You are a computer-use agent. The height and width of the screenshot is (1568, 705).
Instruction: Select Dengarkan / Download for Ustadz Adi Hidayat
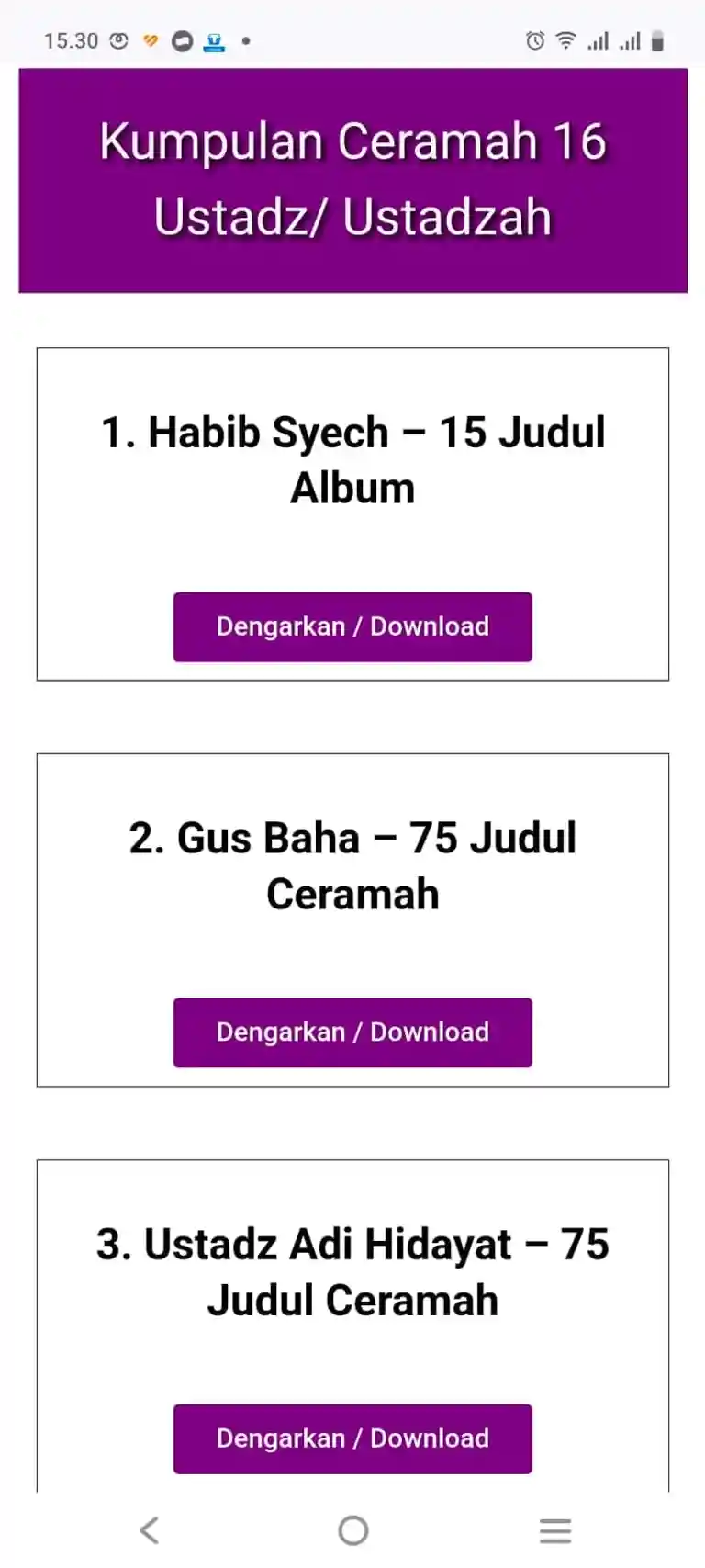tap(352, 1438)
